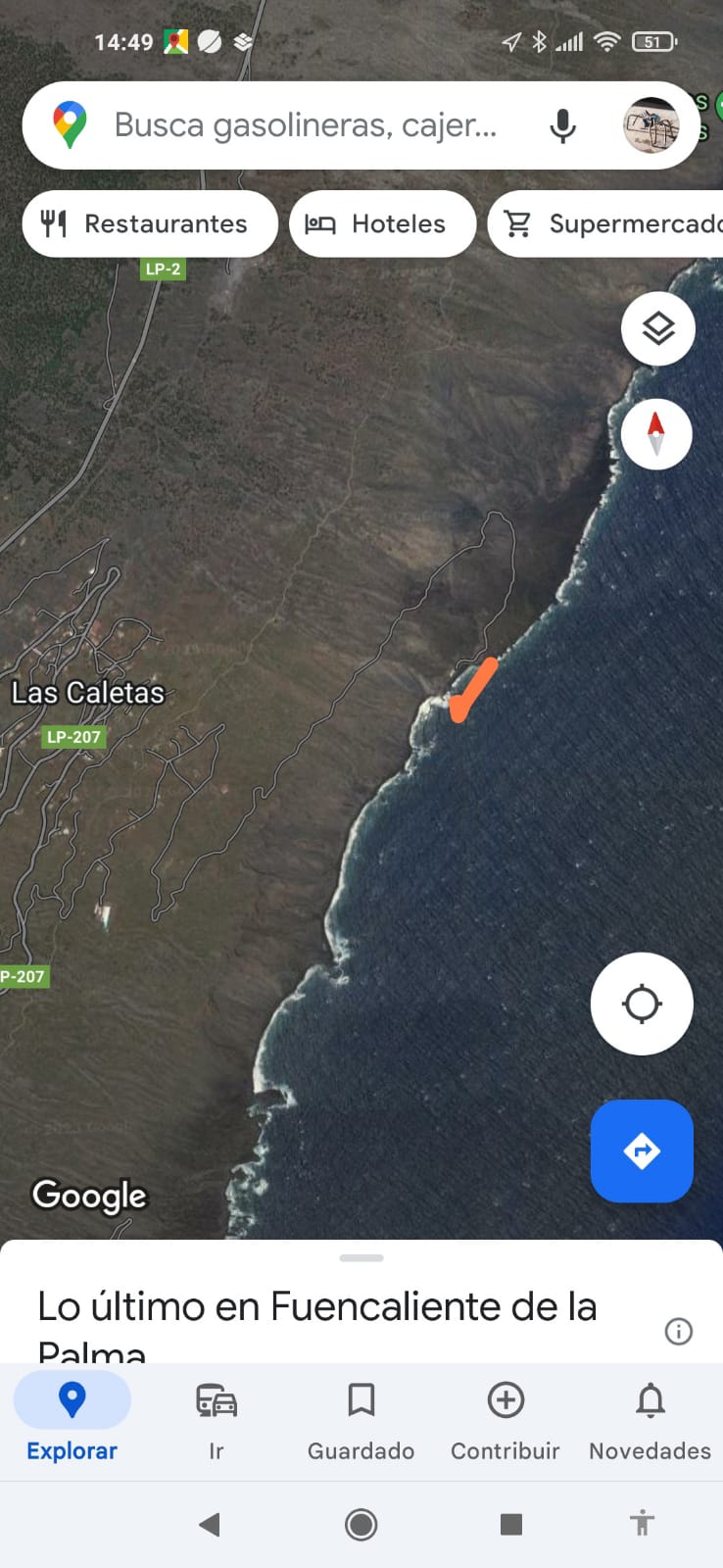Center the map on my location
Image resolution: width=723 pixels, height=1568 pixels.
(x=642, y=1004)
